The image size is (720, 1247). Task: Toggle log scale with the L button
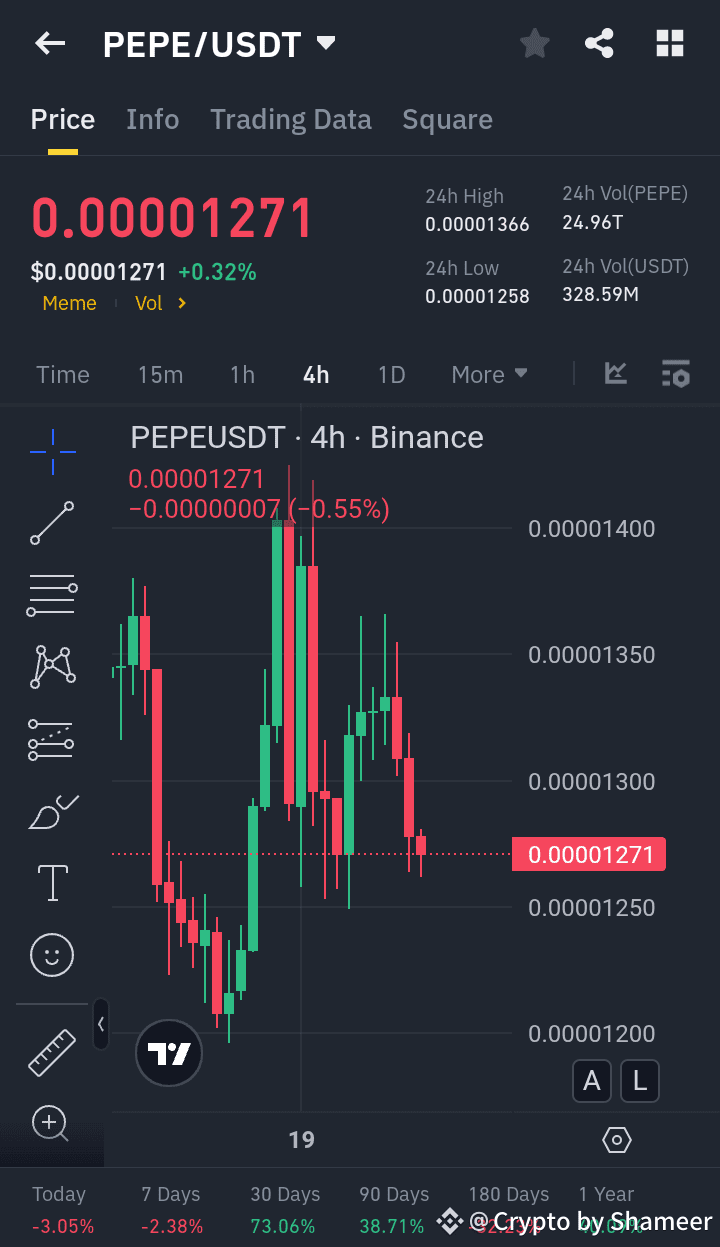tap(639, 1081)
